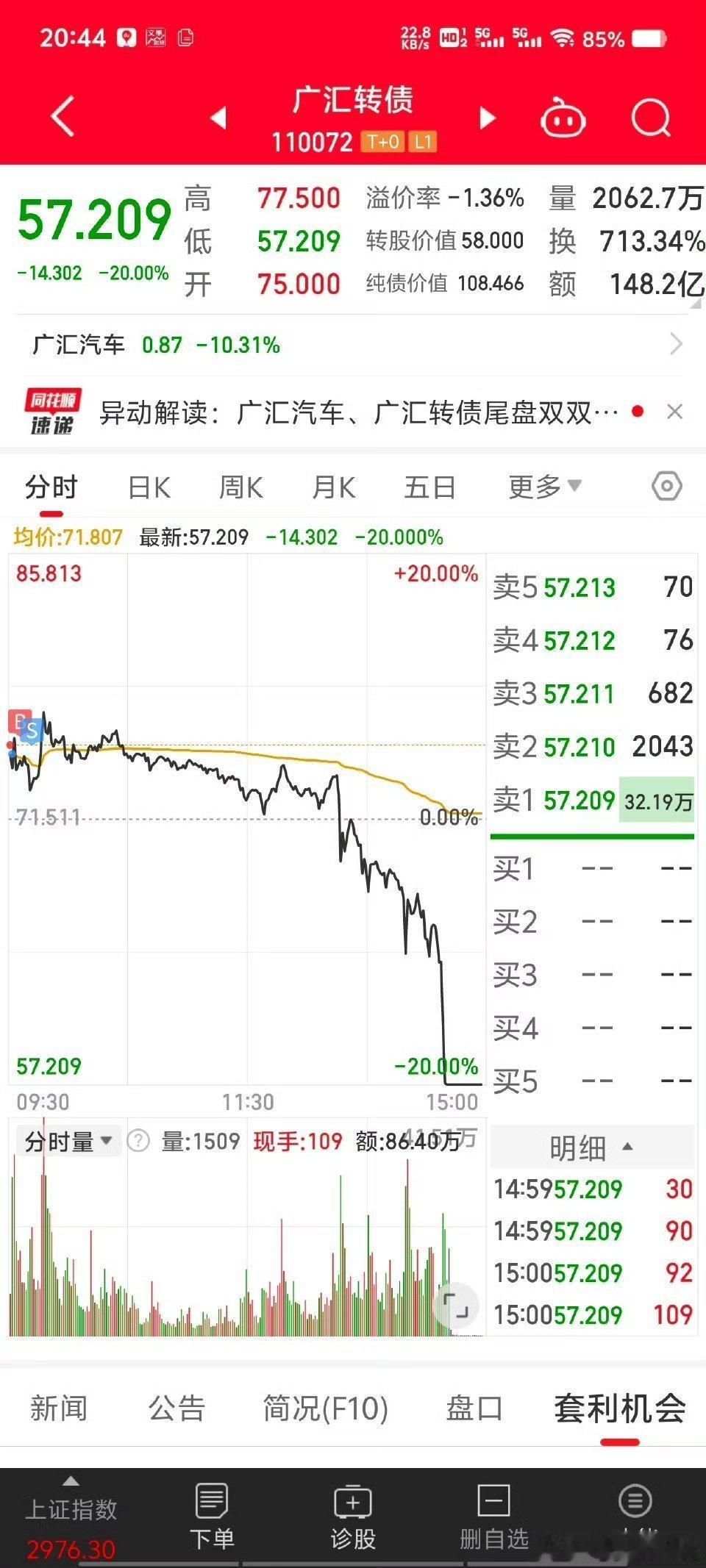Tap the AI robot assistant icon
The height and width of the screenshot is (1568, 706).
point(563,118)
